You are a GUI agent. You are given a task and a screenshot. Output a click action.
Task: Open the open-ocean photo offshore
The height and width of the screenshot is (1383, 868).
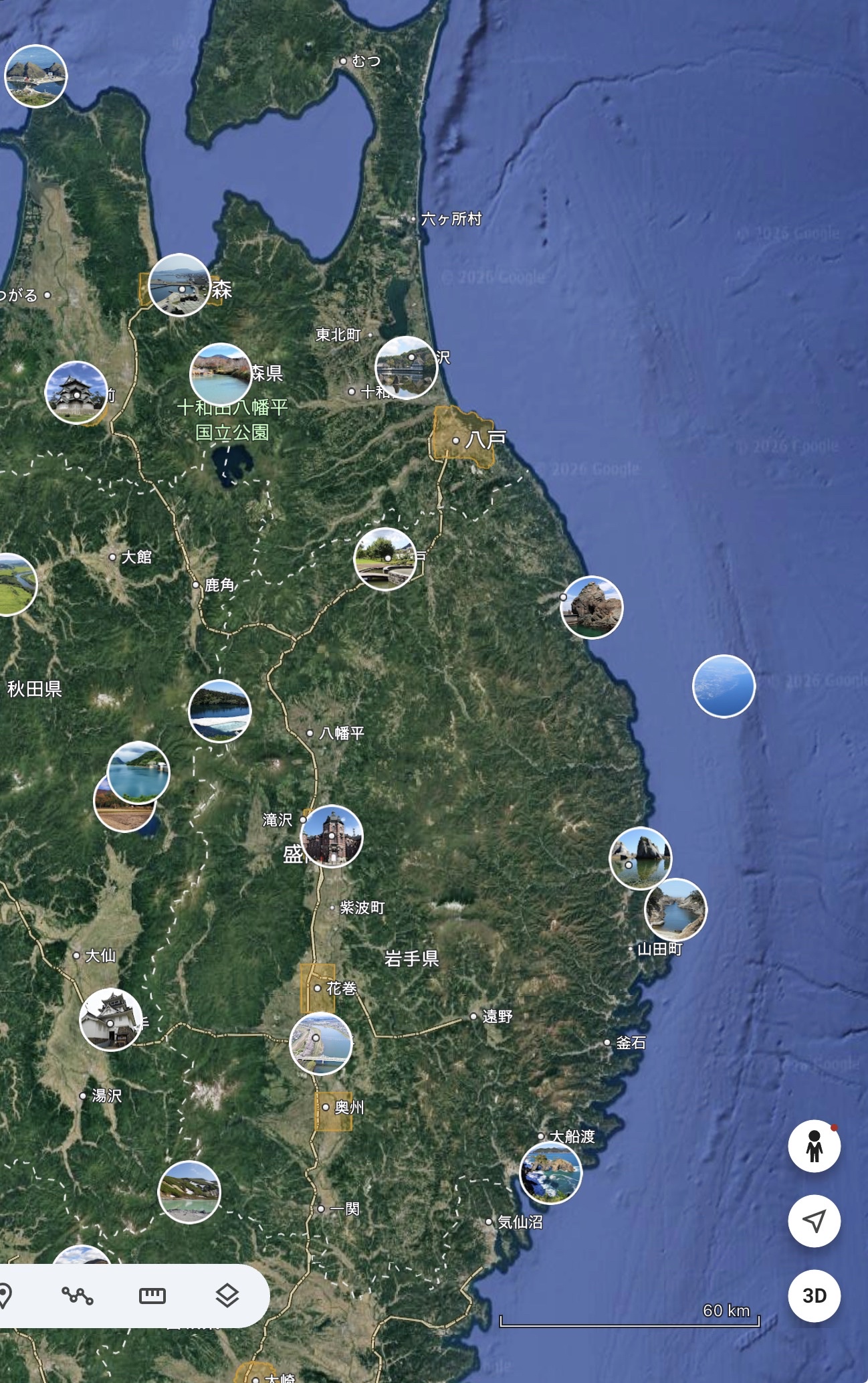tap(724, 686)
